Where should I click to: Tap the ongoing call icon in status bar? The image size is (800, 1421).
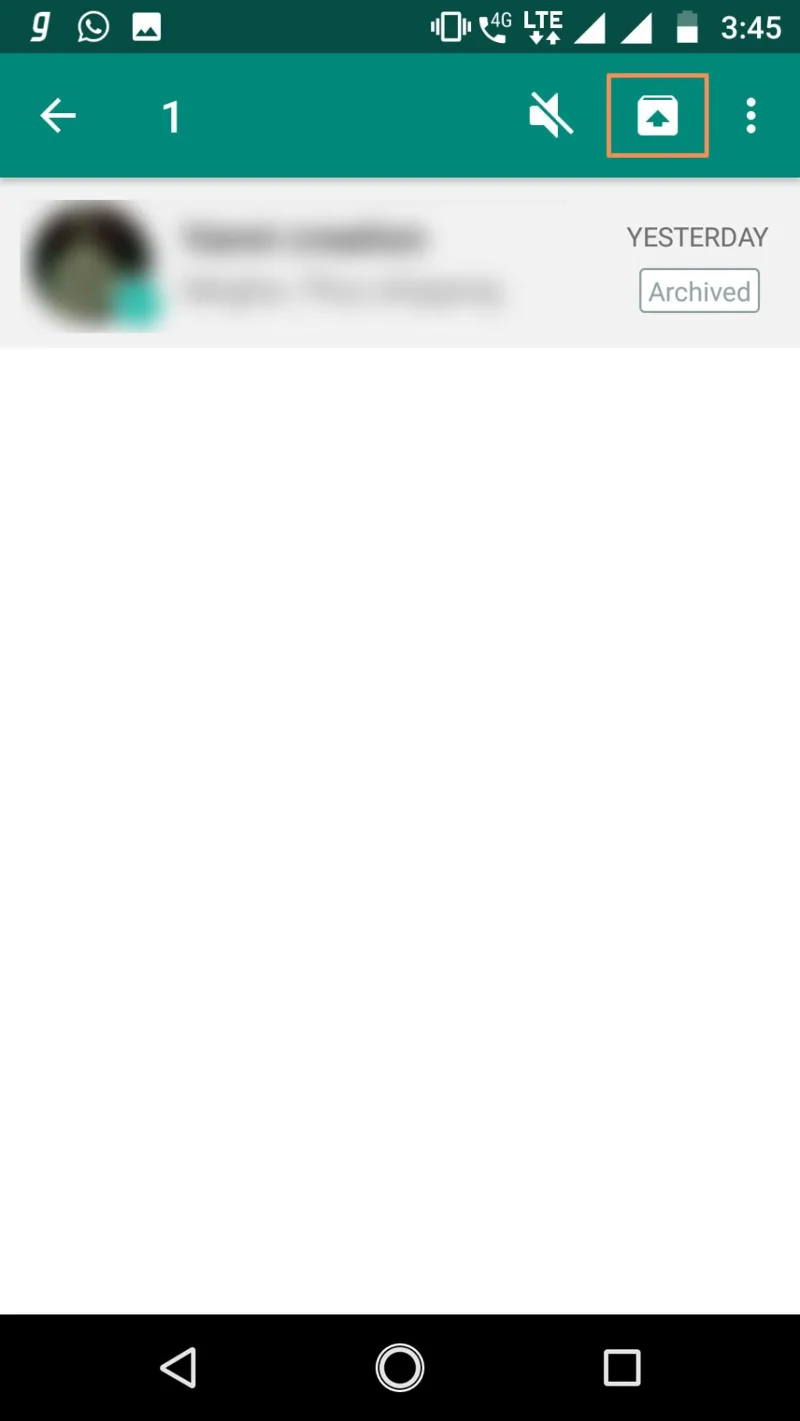pyautogui.click(x=492, y=25)
